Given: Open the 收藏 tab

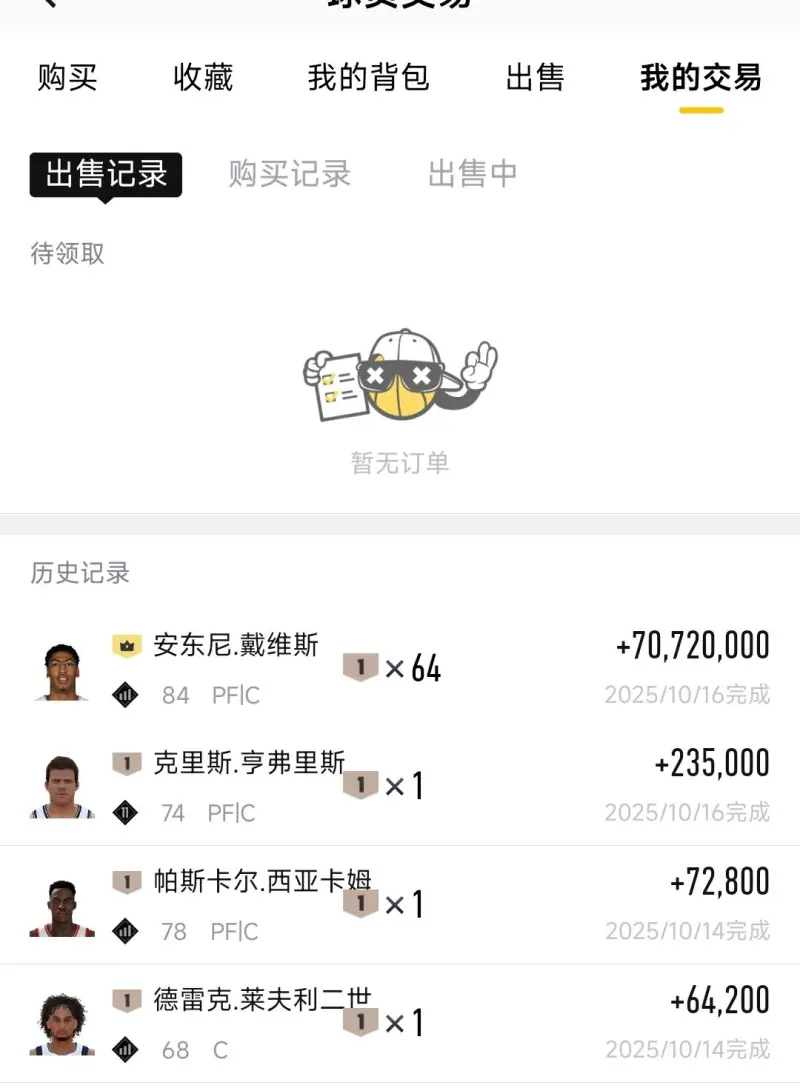Looking at the screenshot, I should (x=203, y=78).
